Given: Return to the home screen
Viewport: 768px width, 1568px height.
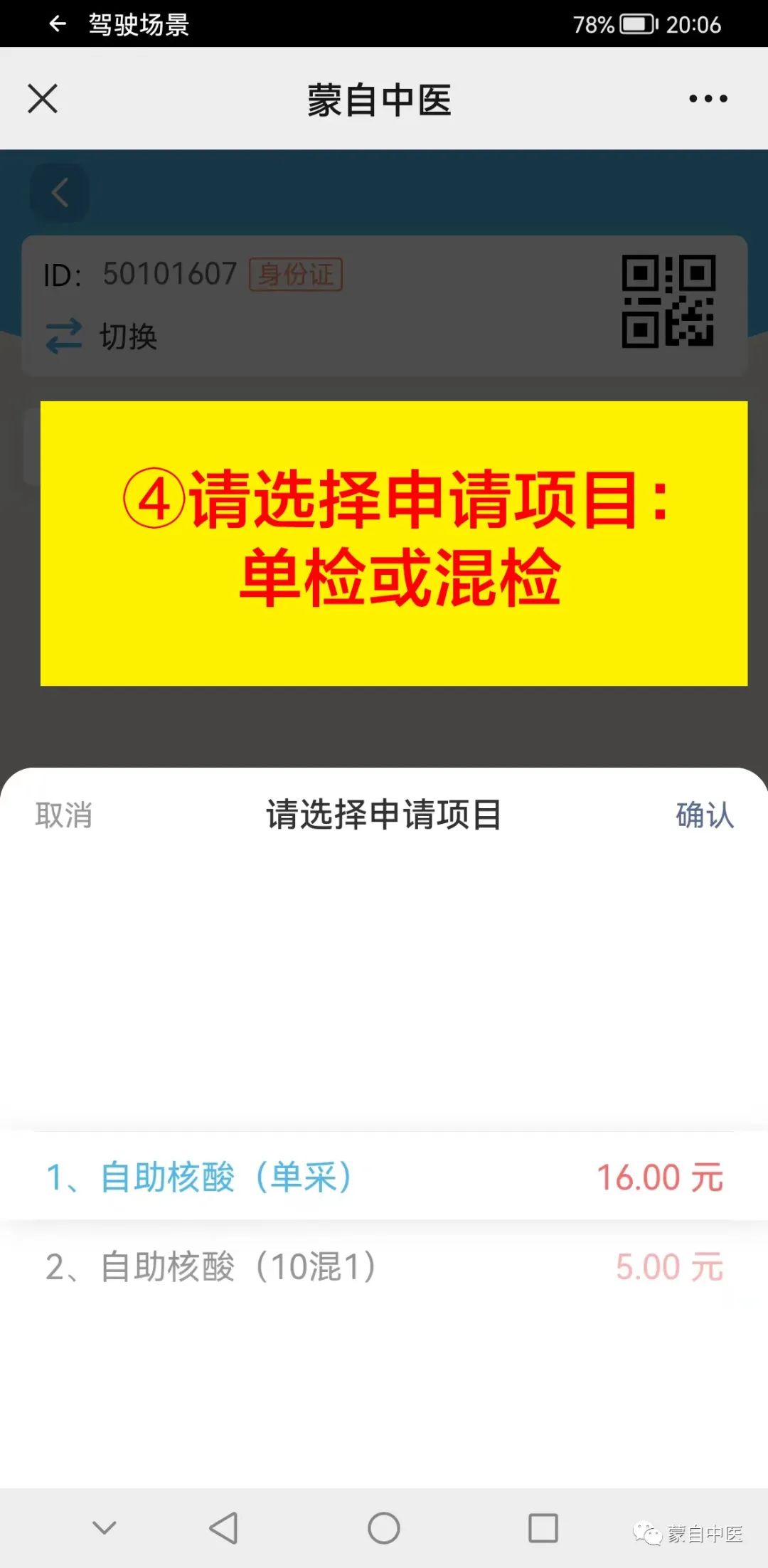Looking at the screenshot, I should [384, 1527].
